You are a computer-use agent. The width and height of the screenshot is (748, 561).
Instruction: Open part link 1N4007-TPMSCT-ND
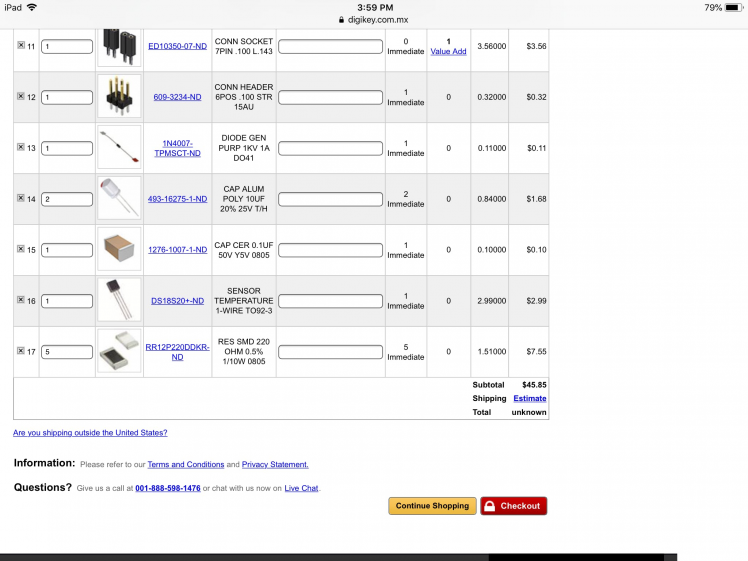click(x=177, y=148)
